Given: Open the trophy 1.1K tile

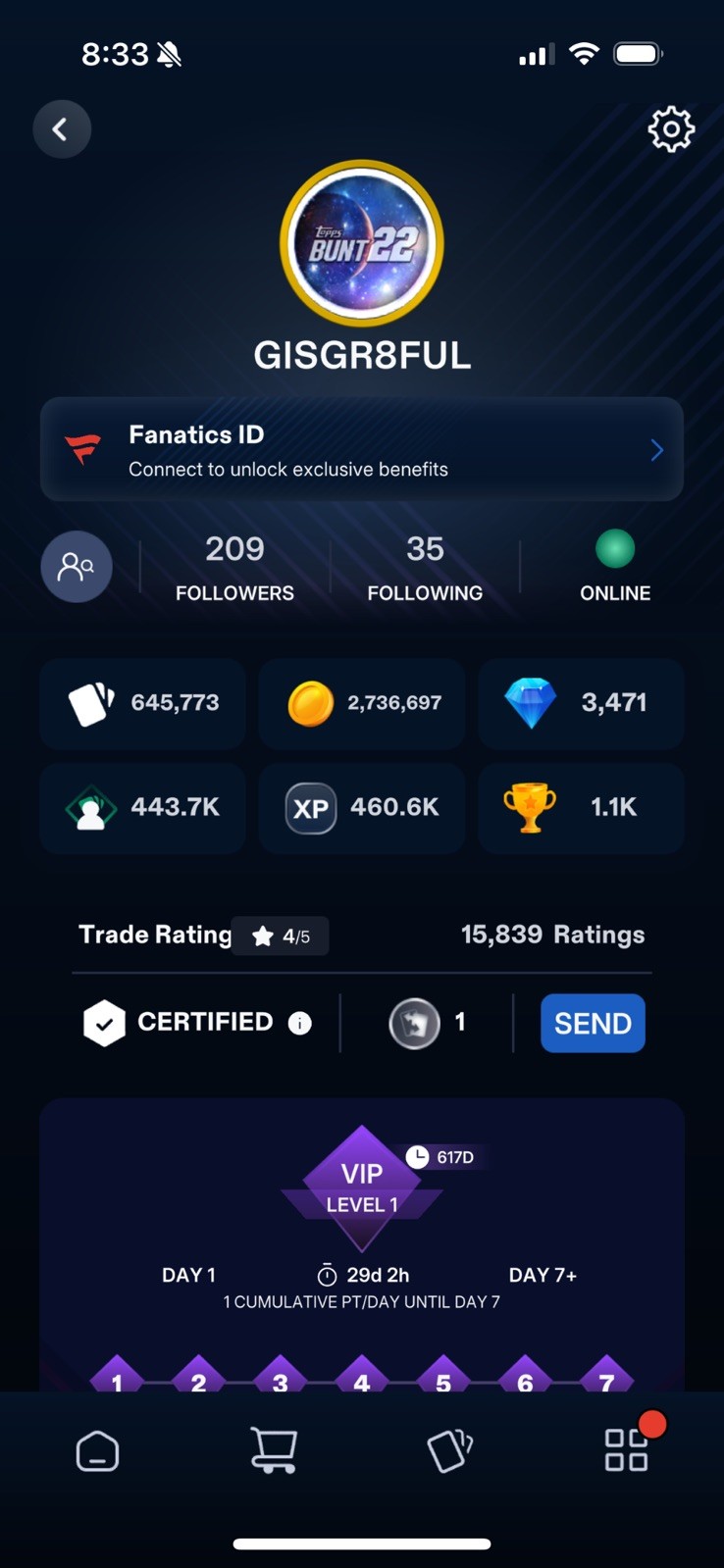Looking at the screenshot, I should click(x=581, y=808).
